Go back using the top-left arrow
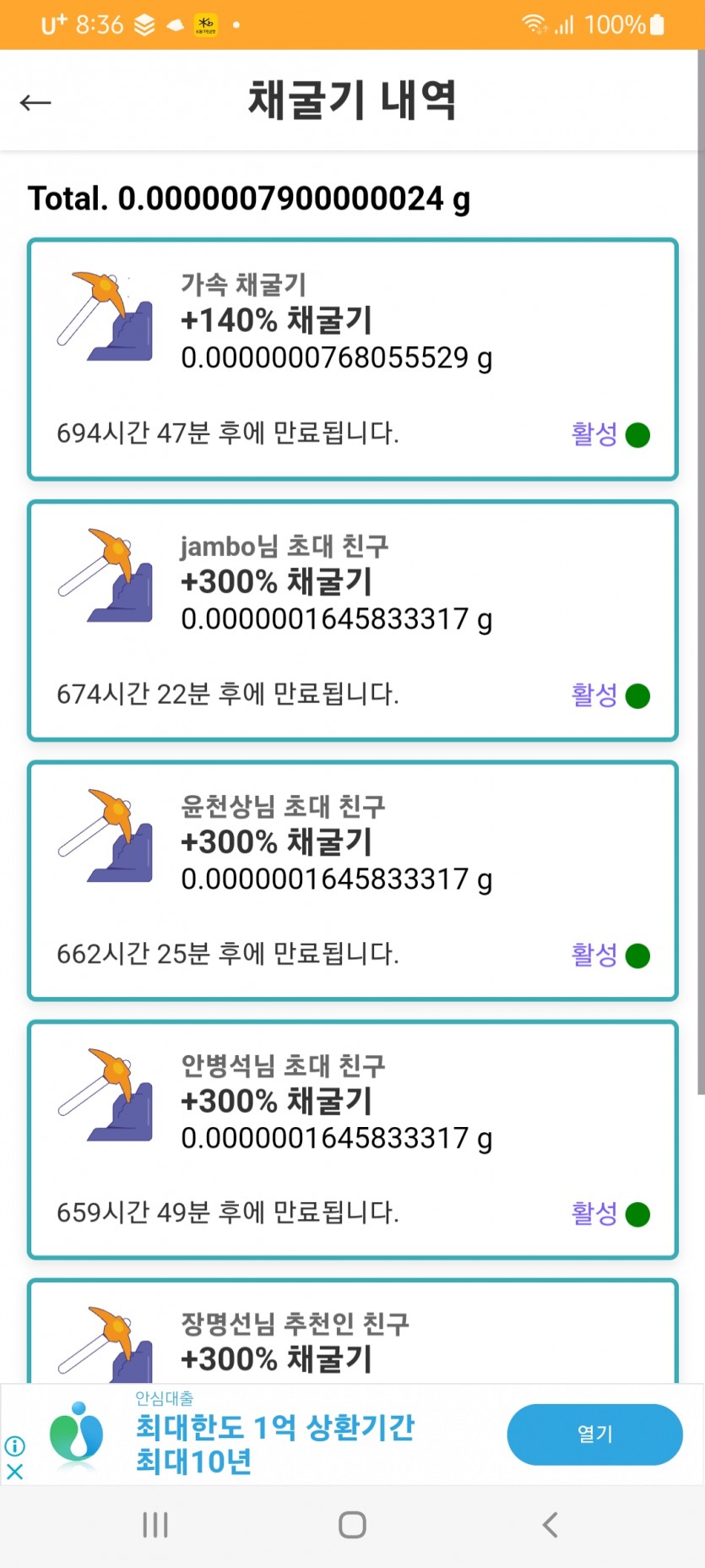705x1568 pixels. pyautogui.click(x=35, y=102)
